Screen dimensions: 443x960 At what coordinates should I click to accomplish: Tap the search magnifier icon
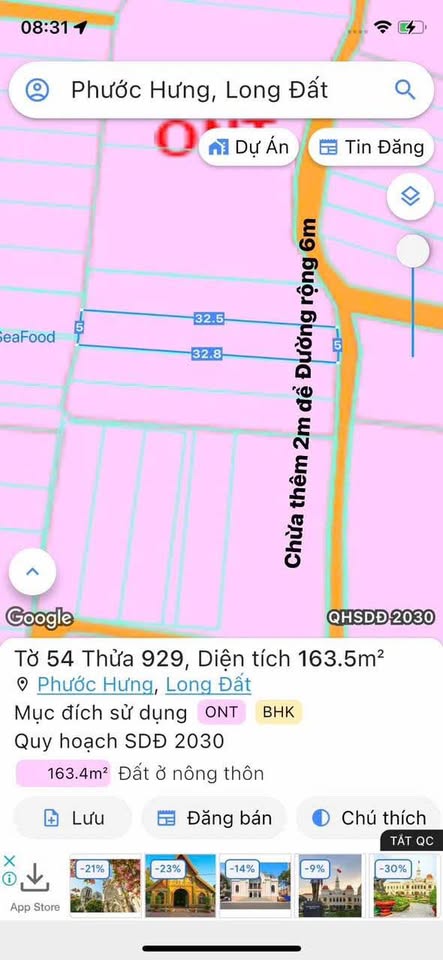coord(405,89)
